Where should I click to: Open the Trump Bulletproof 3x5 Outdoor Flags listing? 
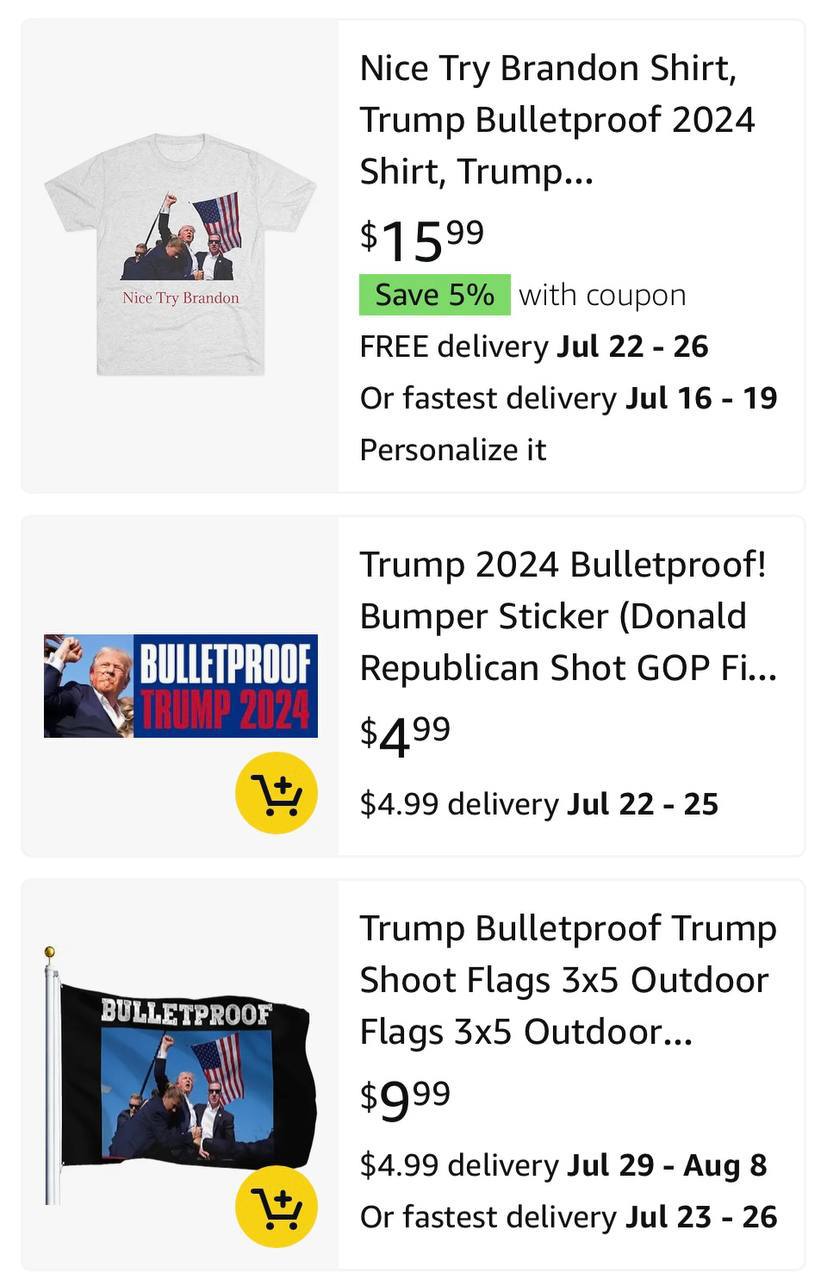pyautogui.click(x=567, y=980)
